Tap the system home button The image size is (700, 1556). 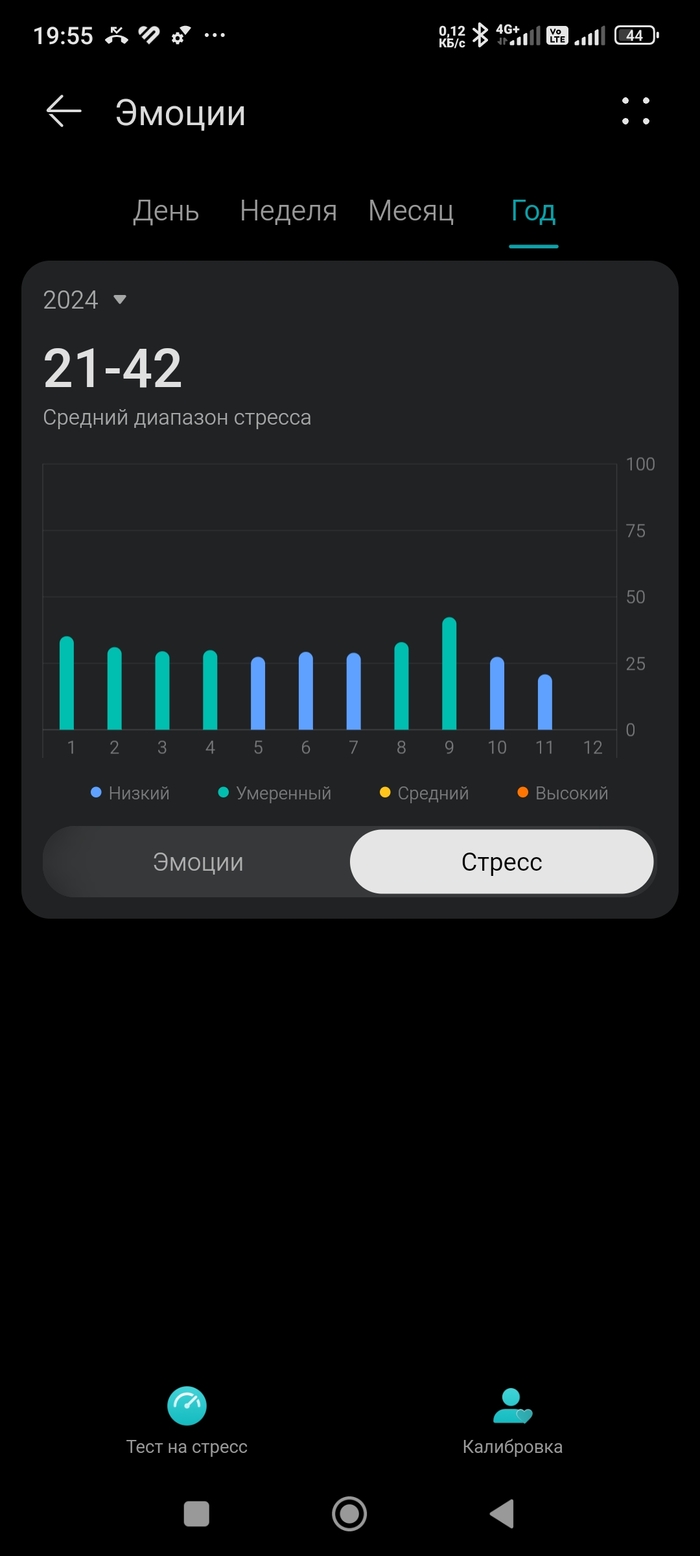(349, 1513)
